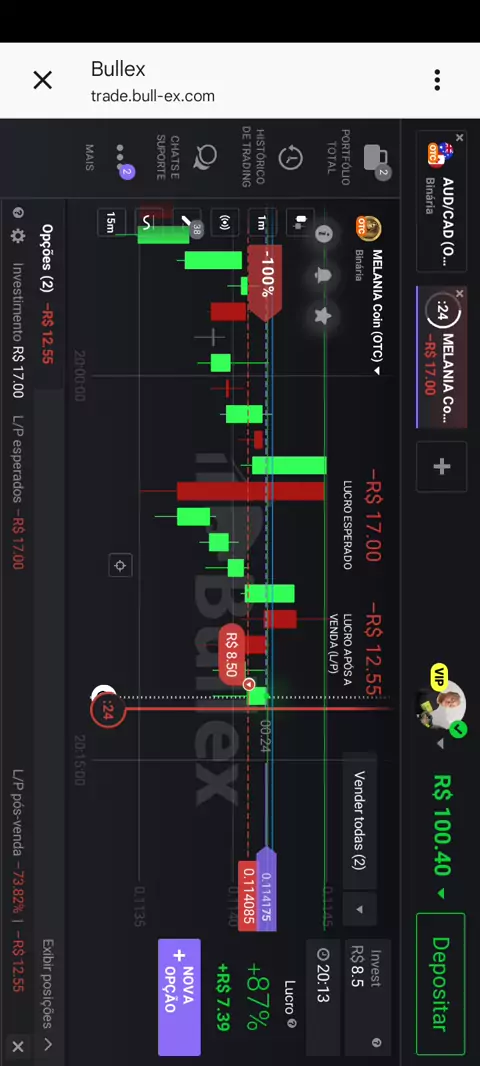Switch to the AUD/CAD asset tab
The height and width of the screenshot is (1066, 480).
click(441, 201)
